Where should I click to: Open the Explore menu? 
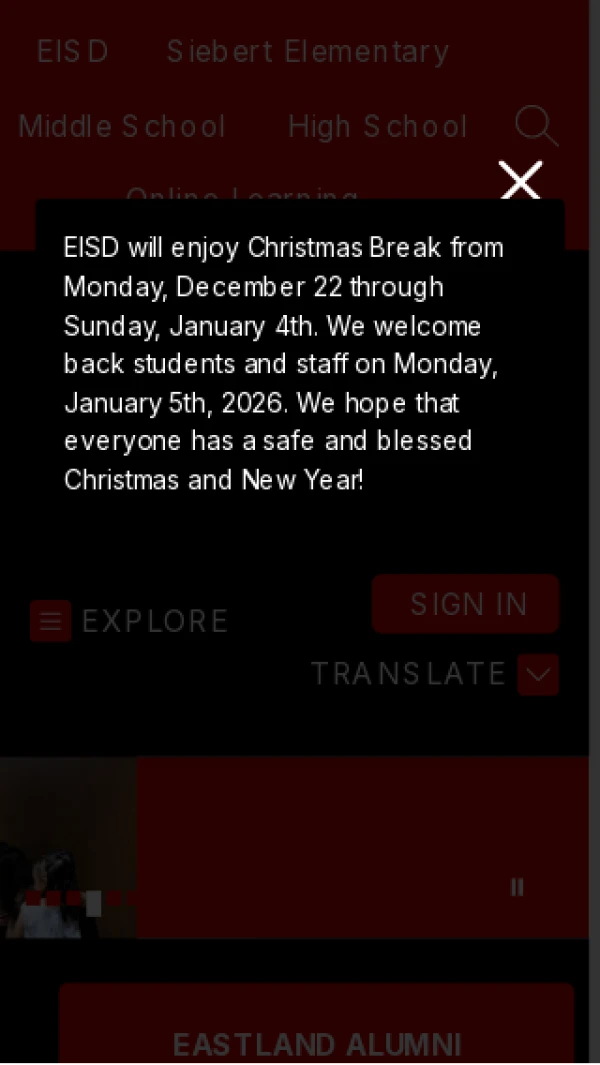point(130,621)
